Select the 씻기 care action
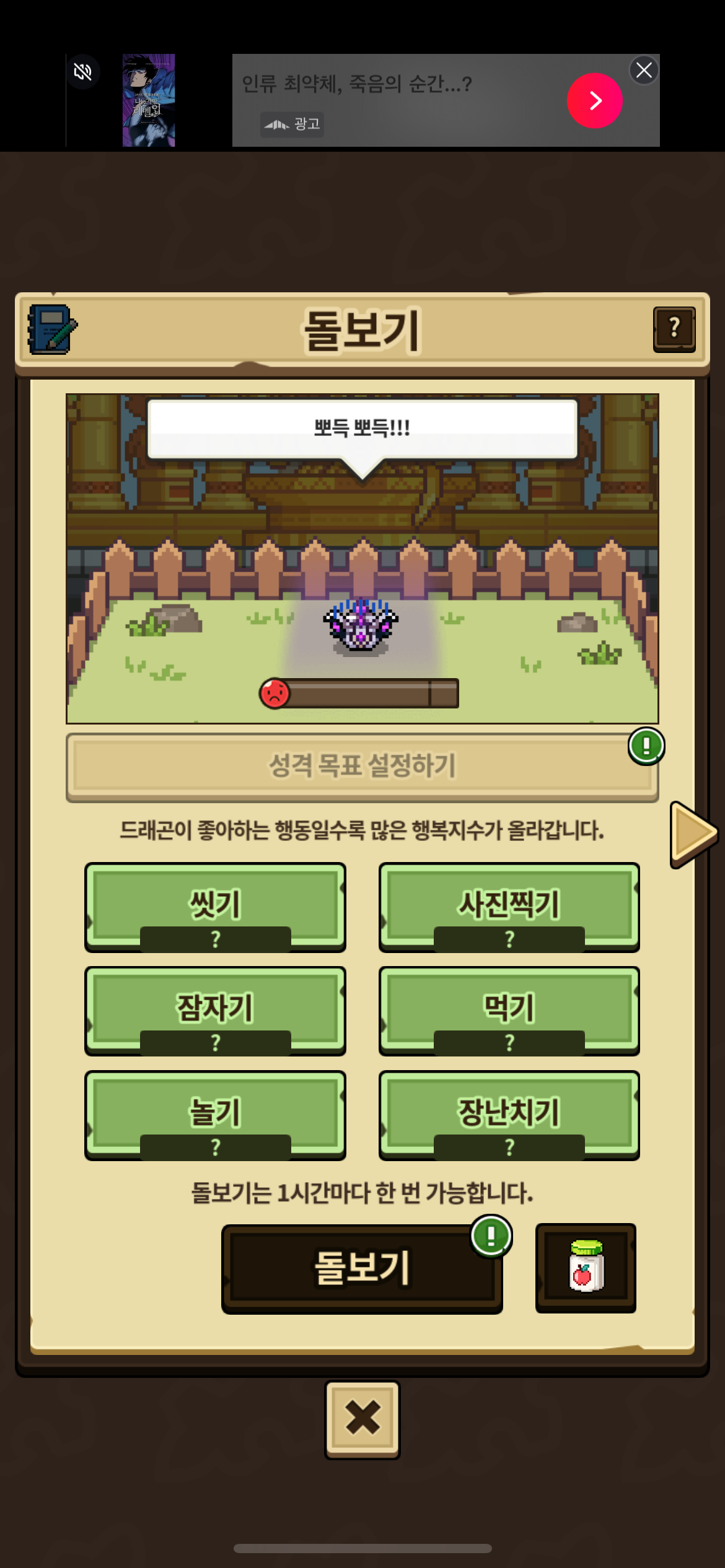 pyautogui.click(x=215, y=905)
